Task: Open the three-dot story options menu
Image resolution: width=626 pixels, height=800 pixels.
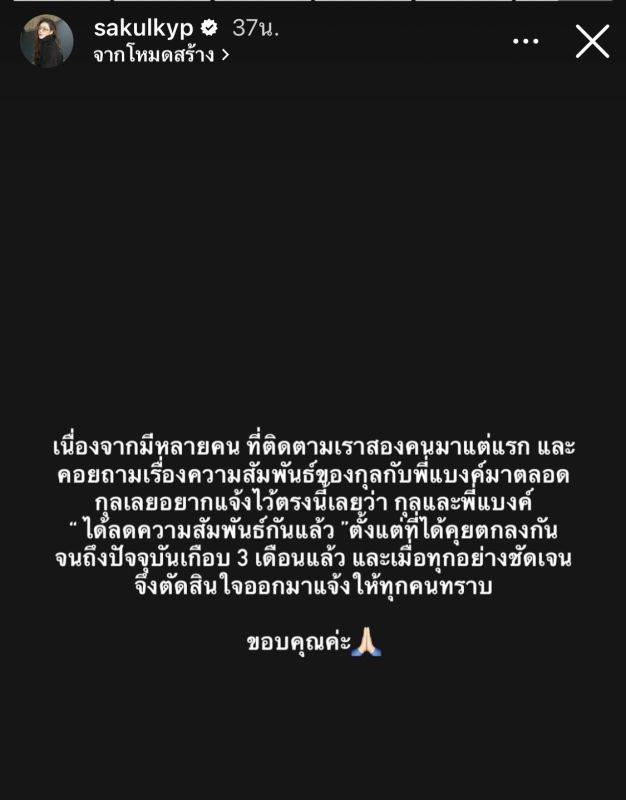Action: [526, 41]
